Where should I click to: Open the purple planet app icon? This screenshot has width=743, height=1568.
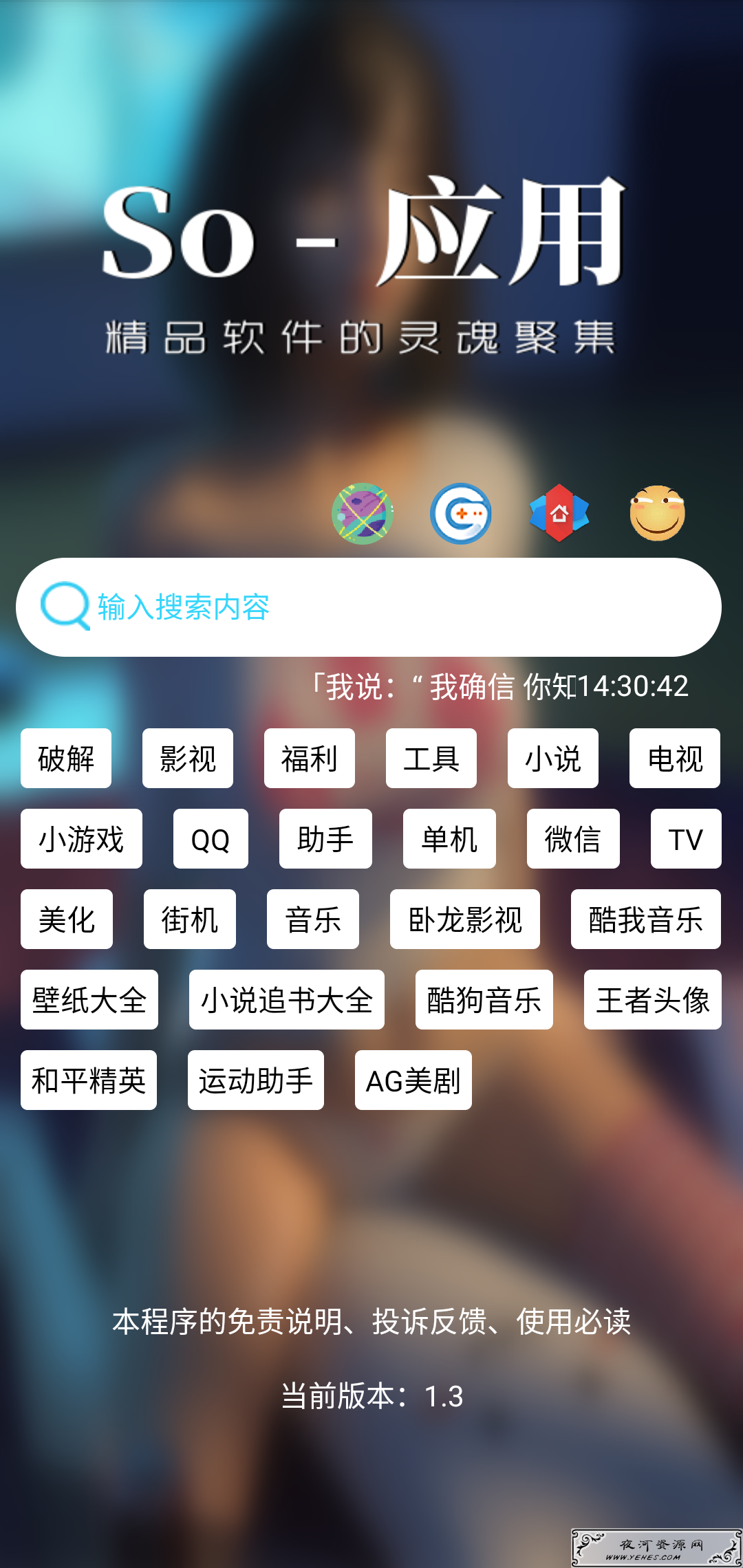363,513
